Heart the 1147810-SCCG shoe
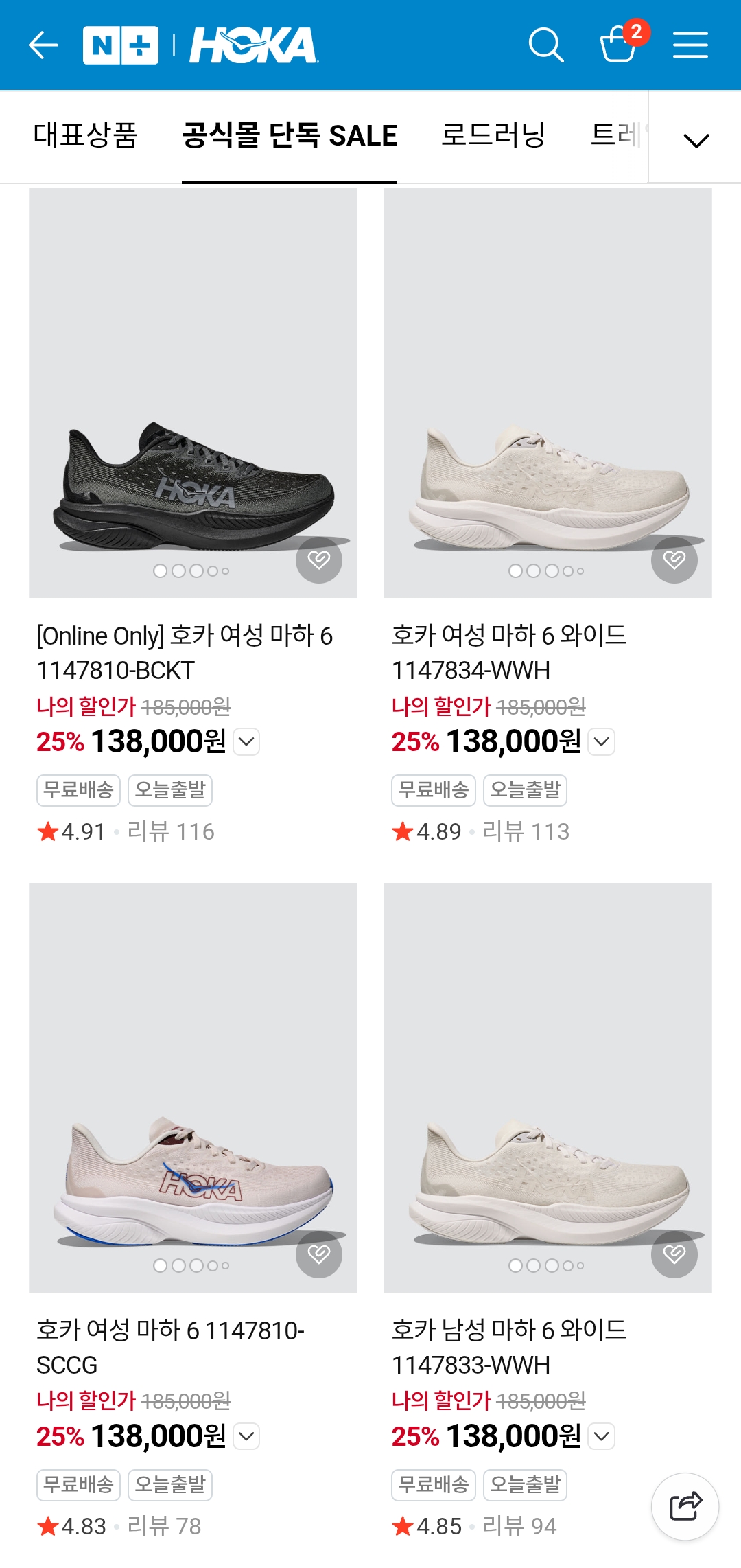 tap(319, 1255)
